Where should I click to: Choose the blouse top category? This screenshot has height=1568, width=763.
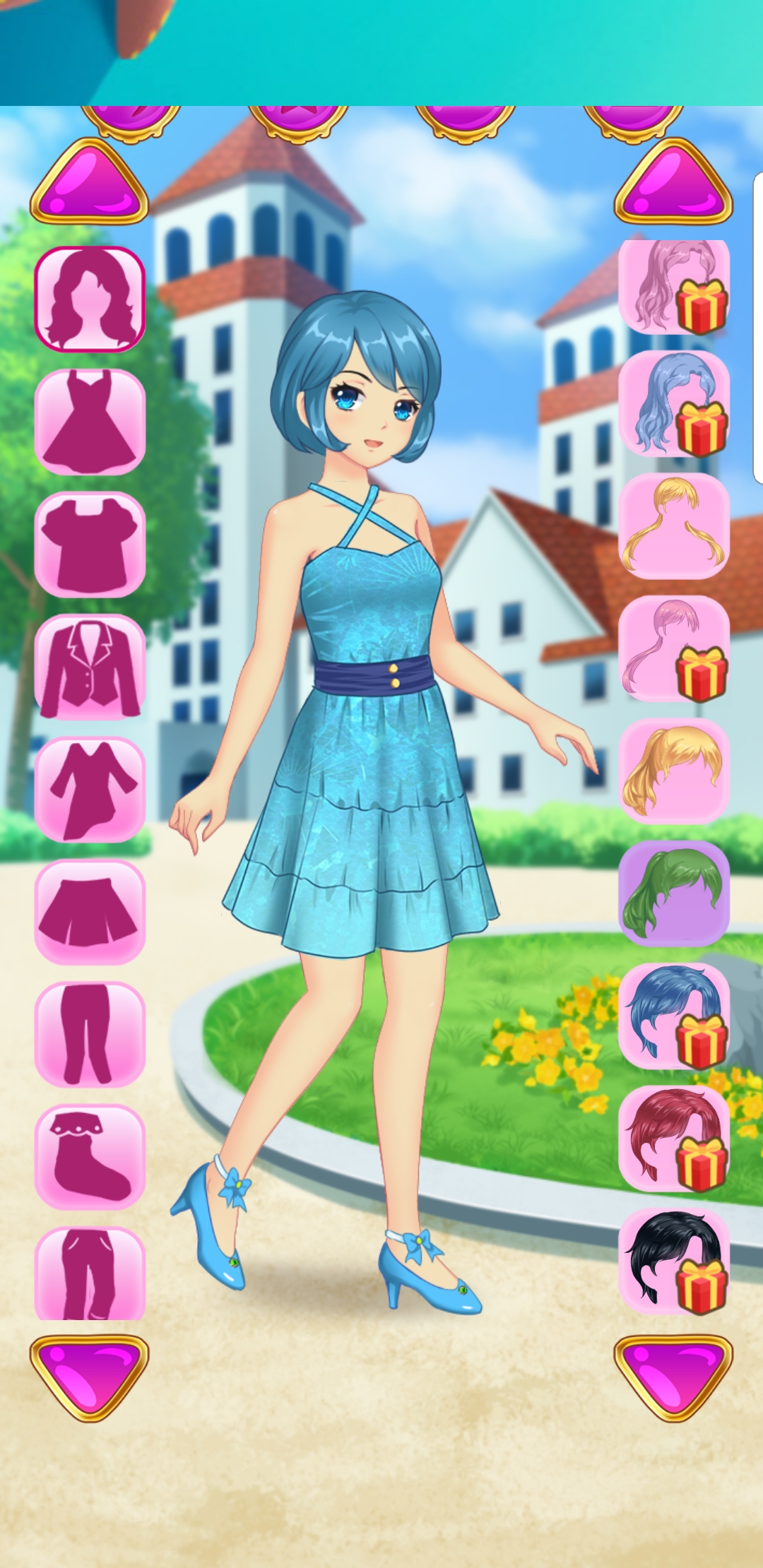pyautogui.click(x=90, y=545)
